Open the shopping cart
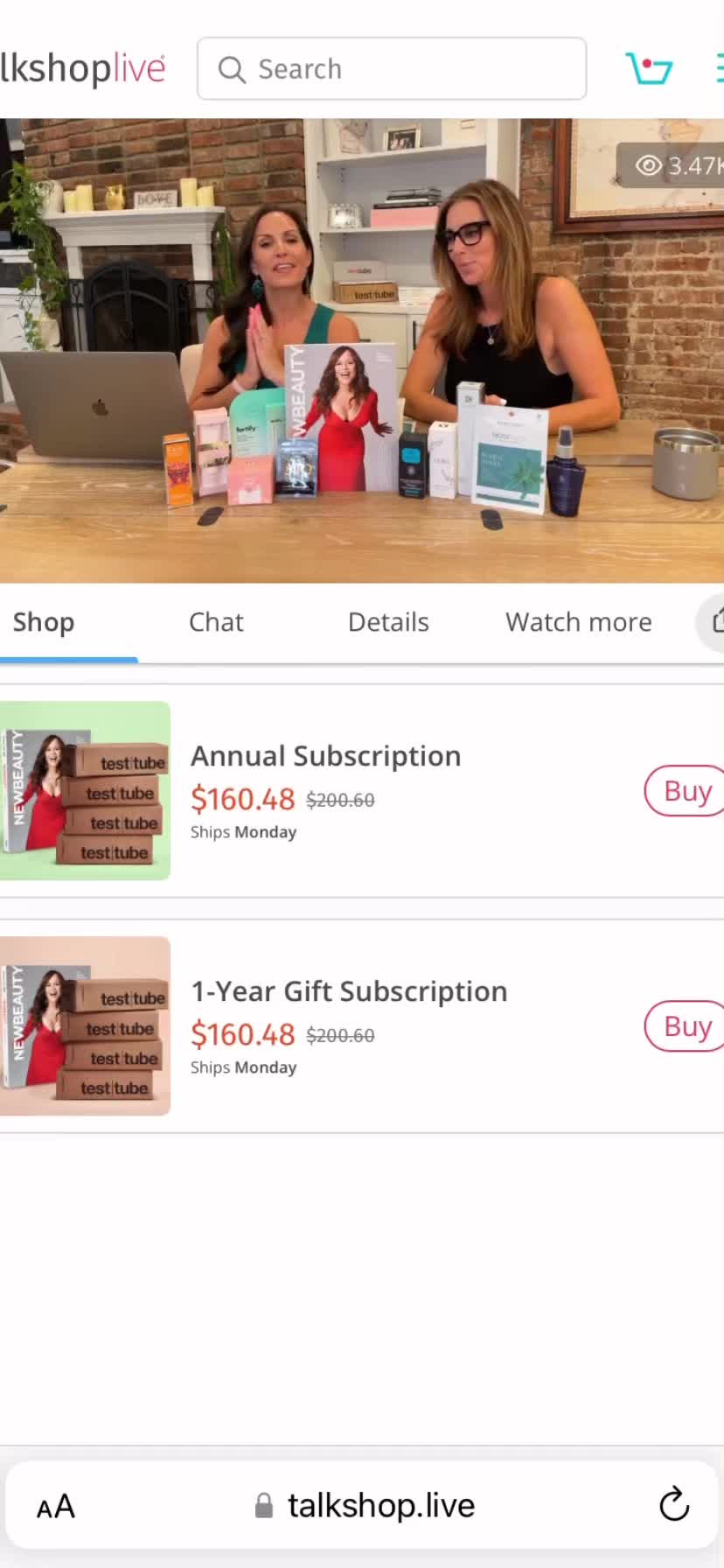 click(x=649, y=69)
